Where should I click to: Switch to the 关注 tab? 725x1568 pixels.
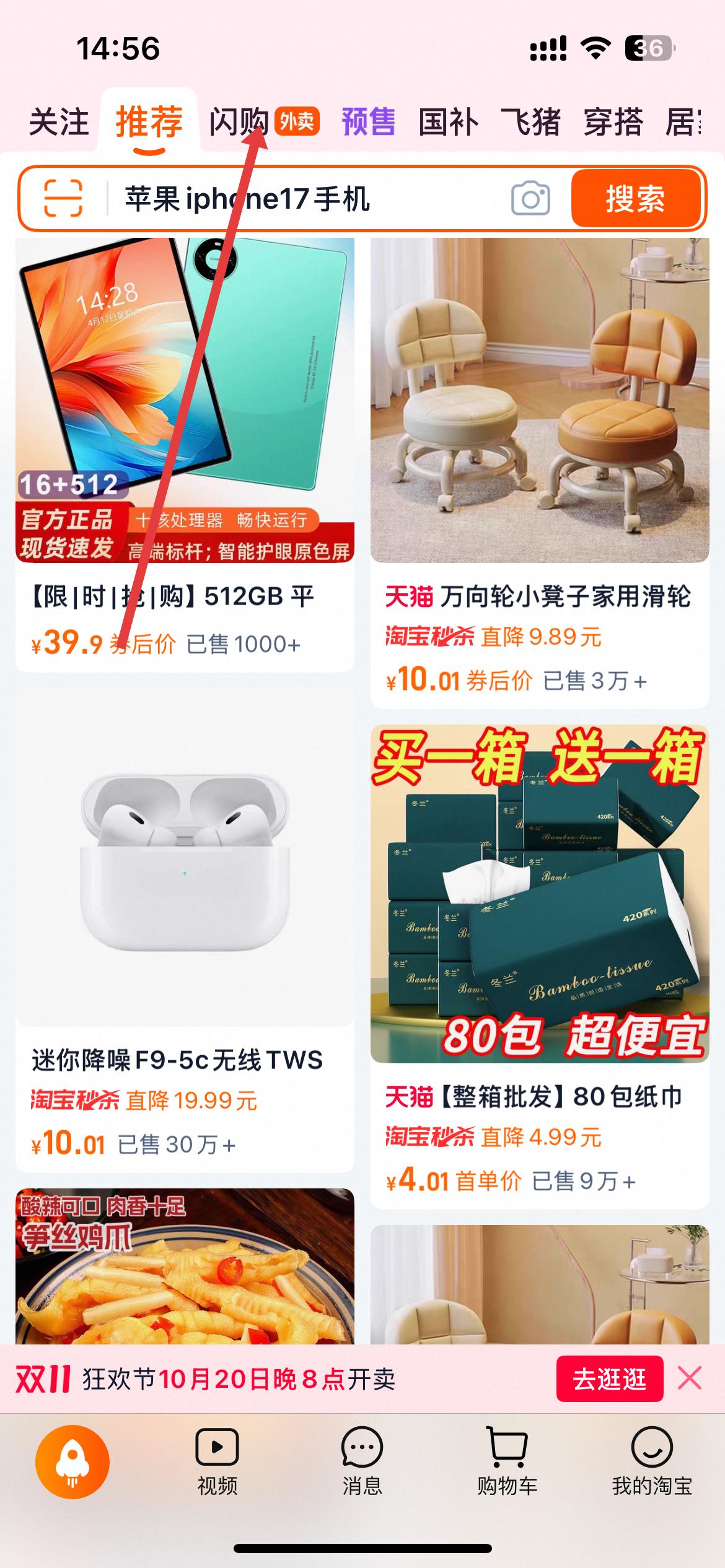(x=59, y=121)
